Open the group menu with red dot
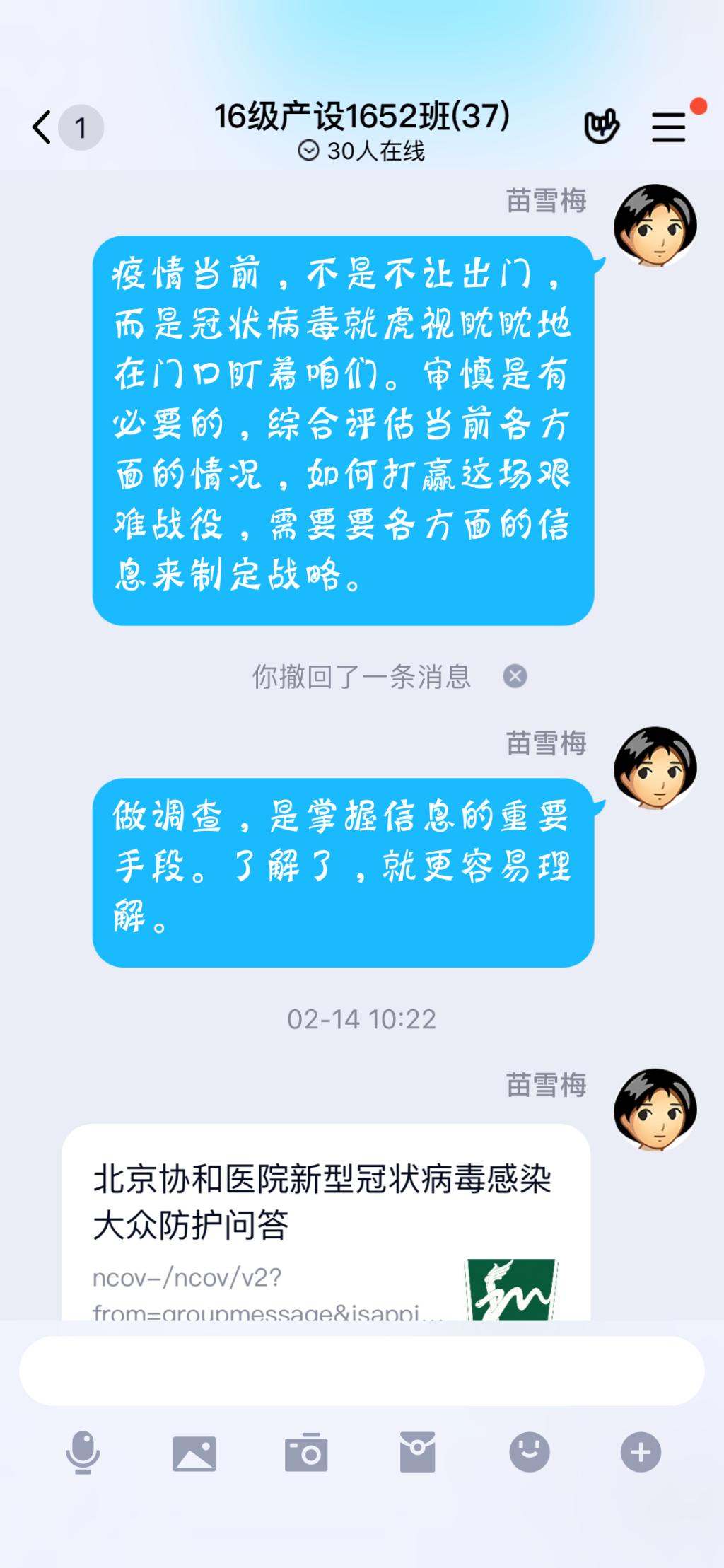The image size is (724, 1568). [x=669, y=127]
